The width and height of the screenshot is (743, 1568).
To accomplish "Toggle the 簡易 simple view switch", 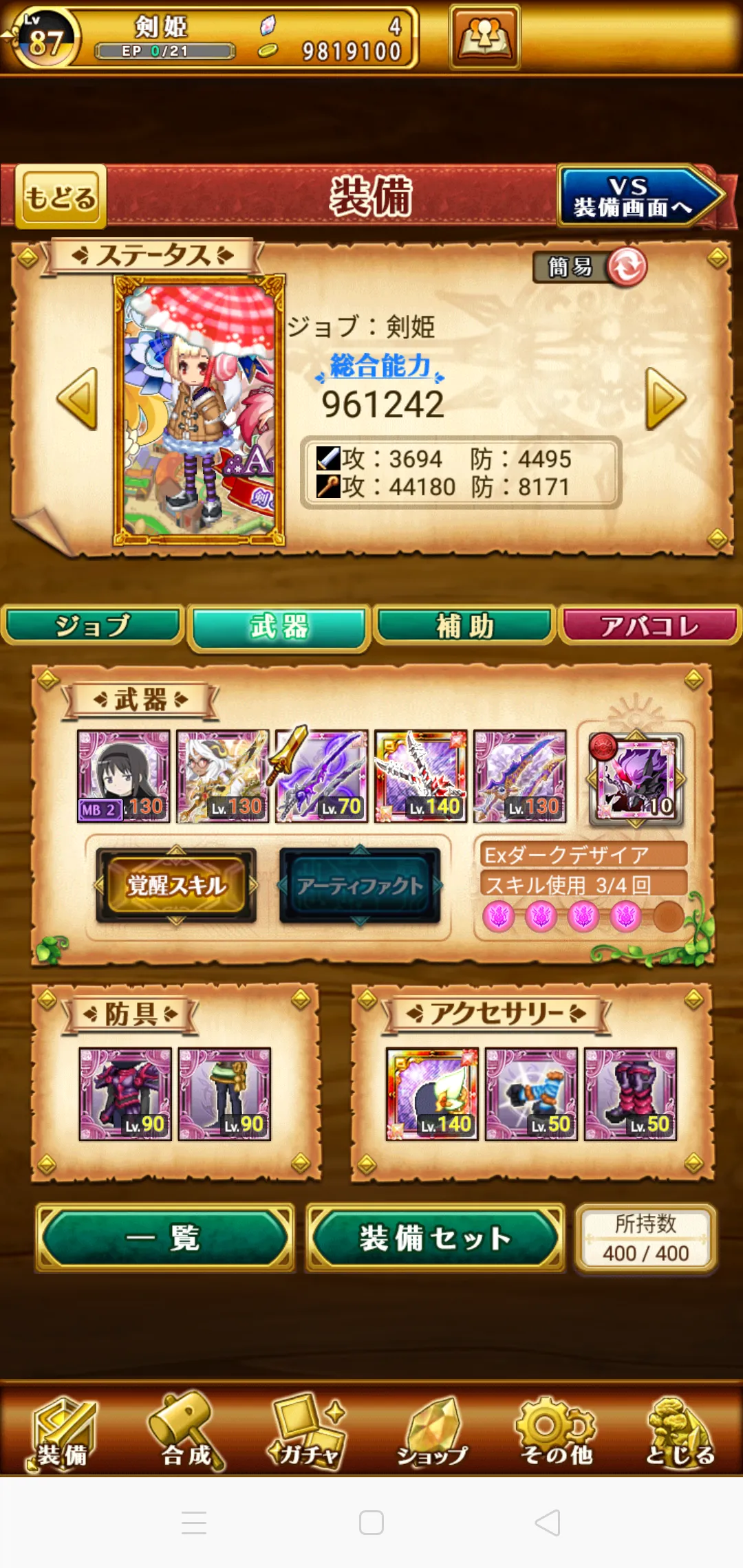I will pyautogui.click(x=590, y=267).
